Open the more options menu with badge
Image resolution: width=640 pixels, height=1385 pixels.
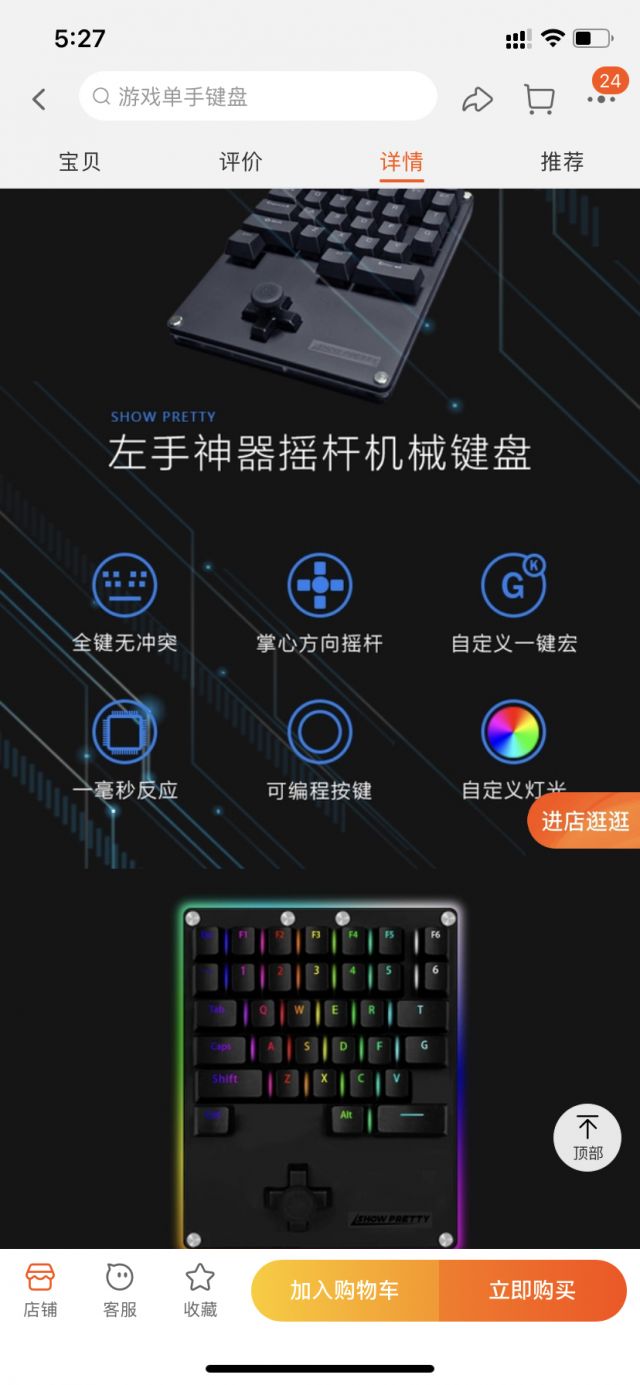click(x=602, y=97)
